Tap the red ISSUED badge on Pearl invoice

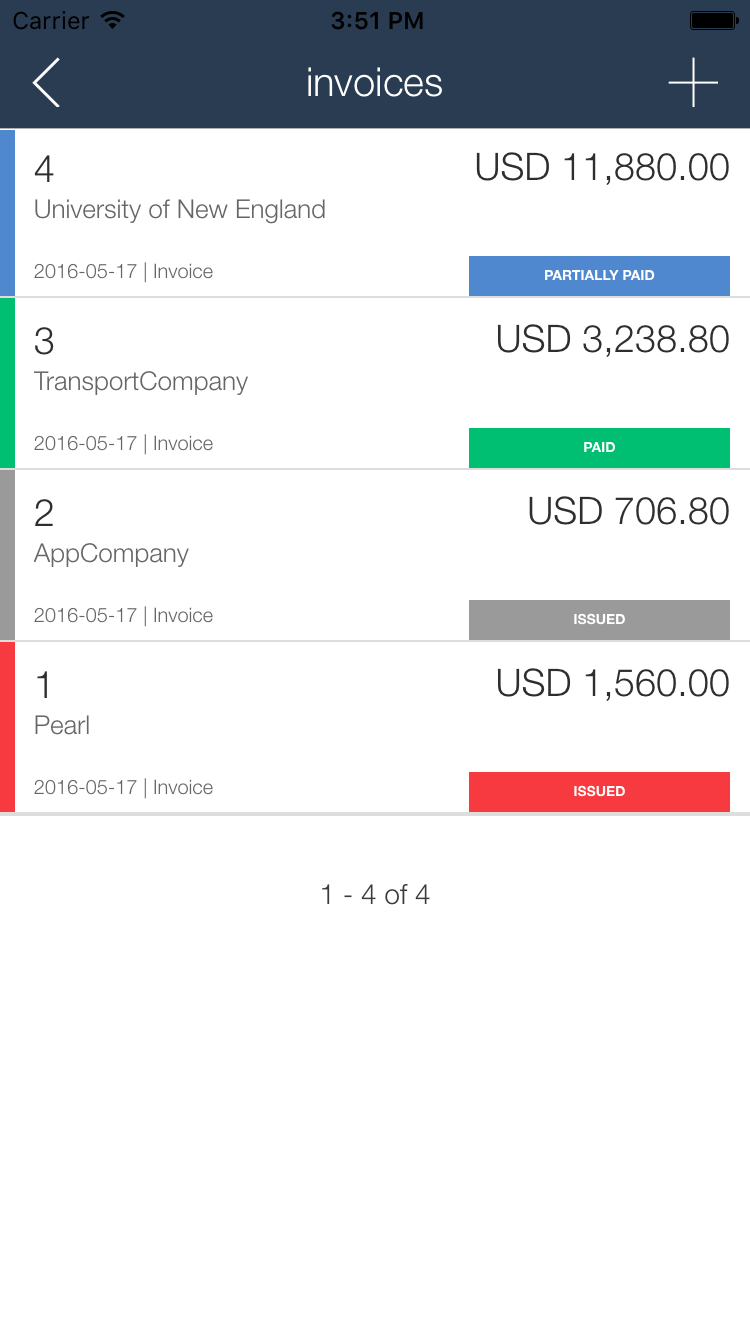pyautogui.click(x=599, y=791)
